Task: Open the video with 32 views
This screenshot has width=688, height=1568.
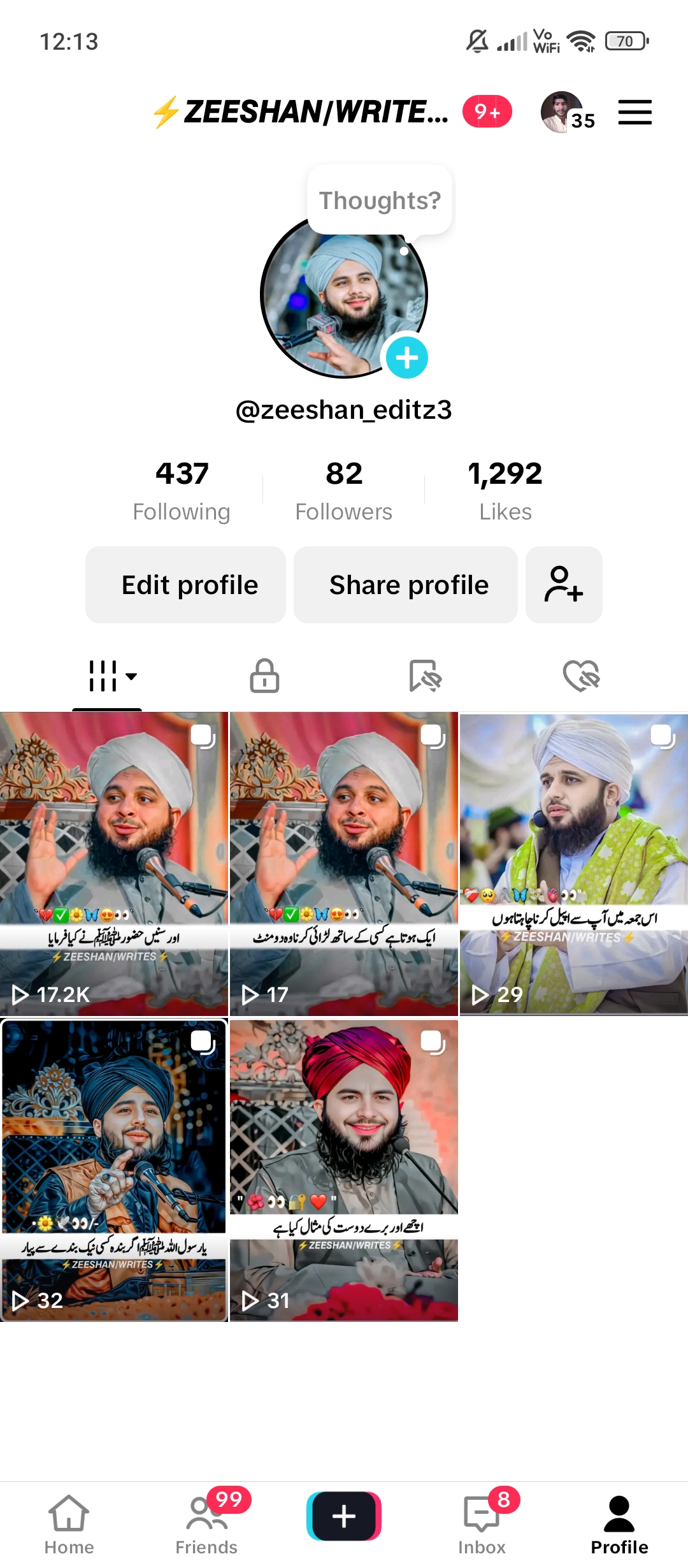Action: (113, 1170)
